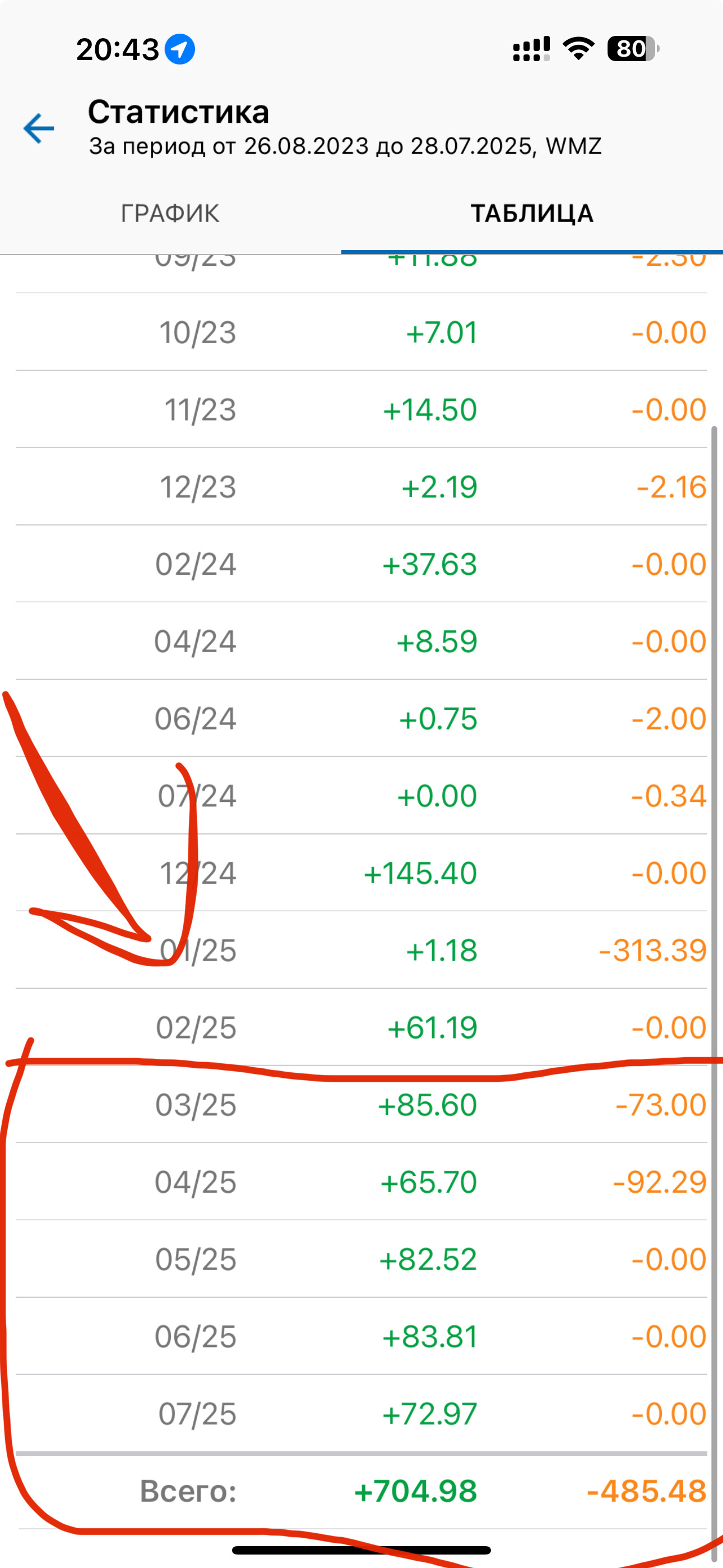
Task: Switch to the ГРАФИК tab
Action: point(170,214)
